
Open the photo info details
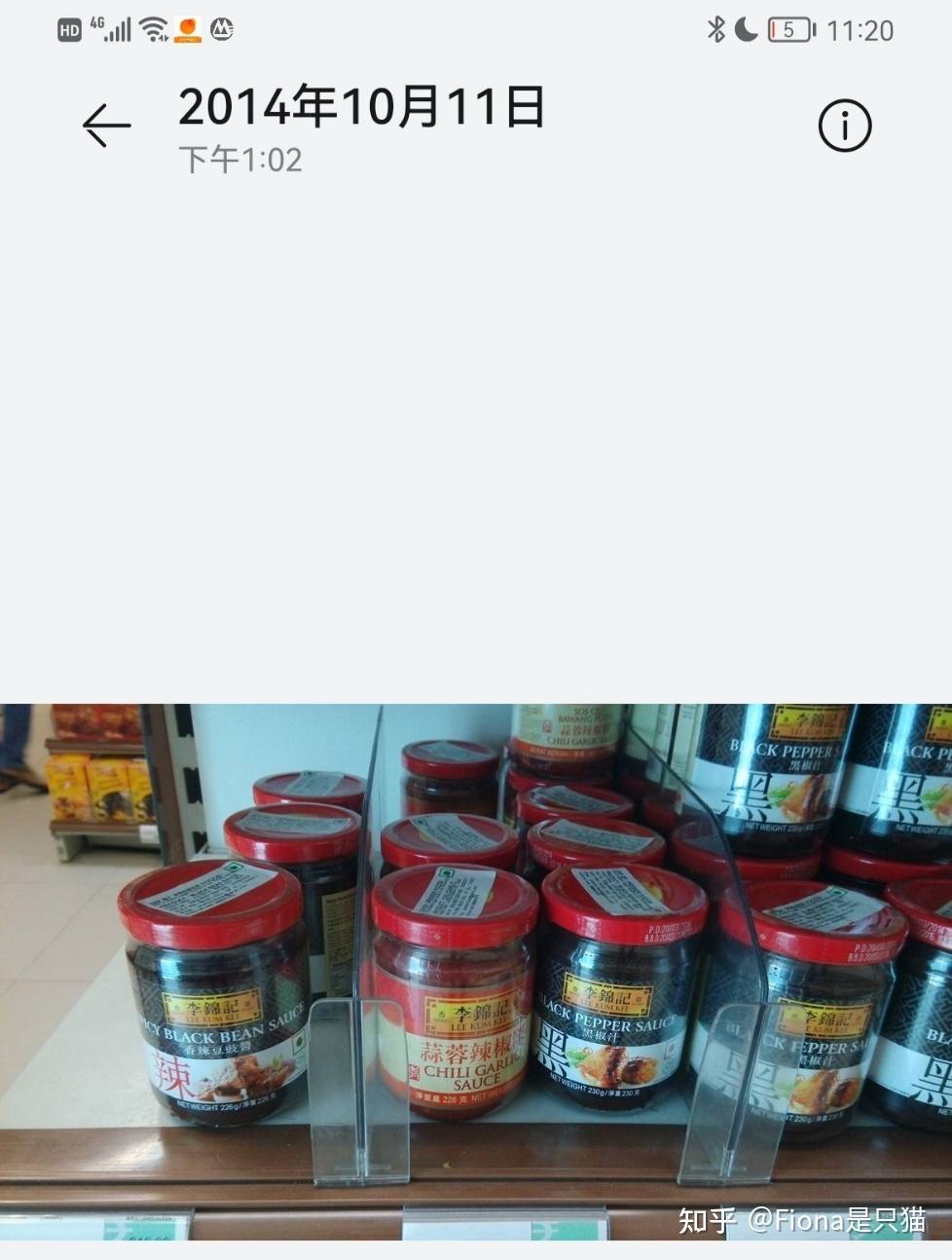(844, 126)
